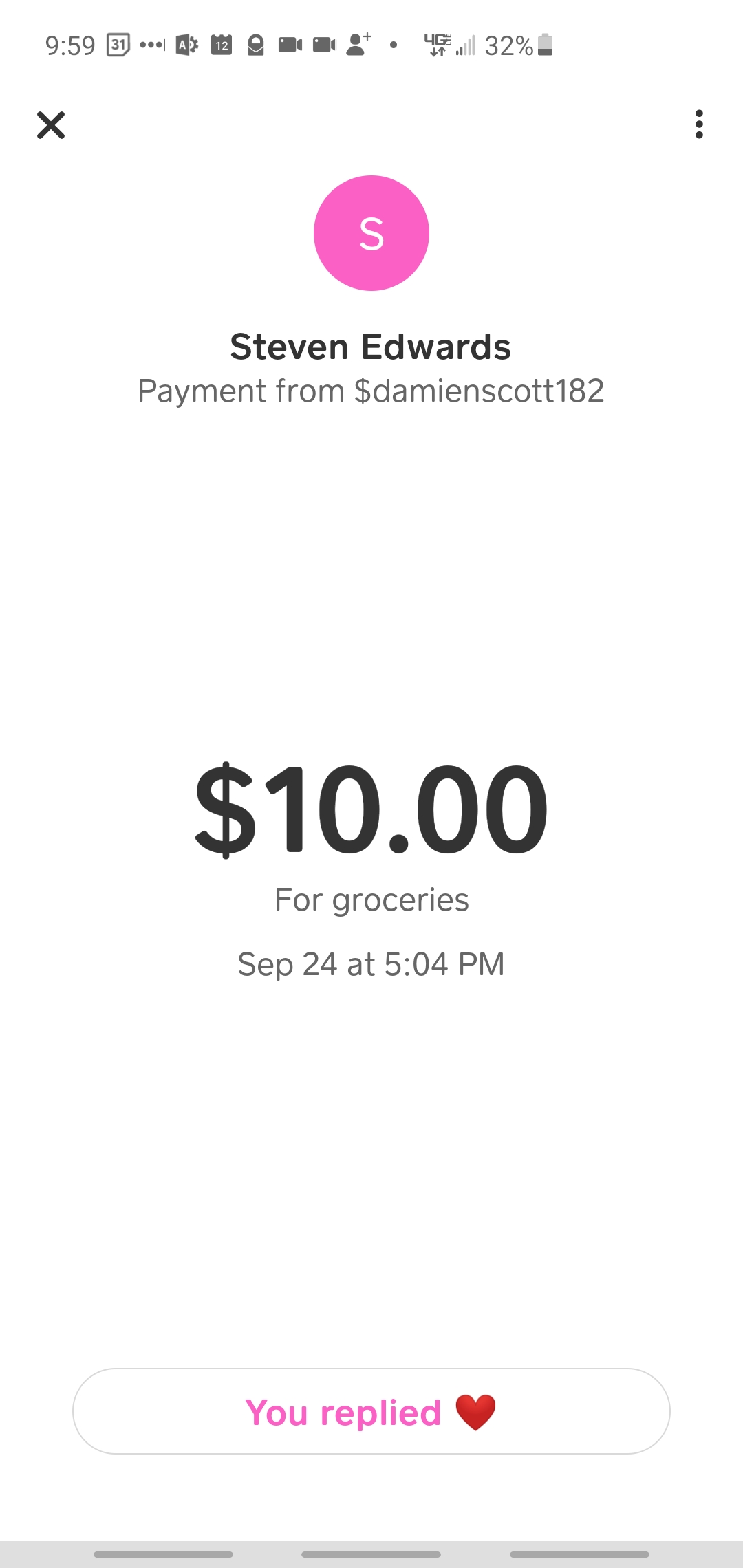
Task: Open the three-dot overflow menu
Action: (699, 124)
